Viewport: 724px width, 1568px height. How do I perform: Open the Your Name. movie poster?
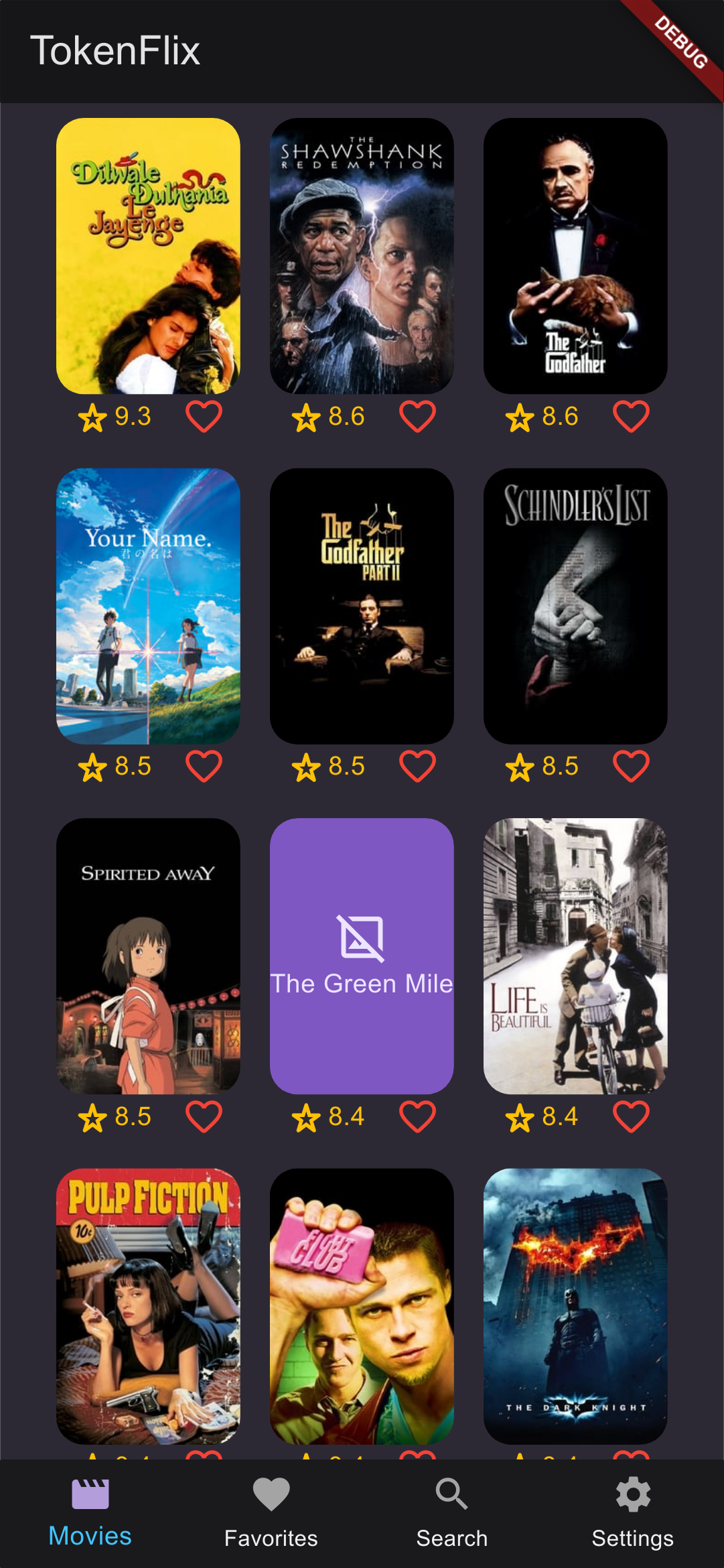(x=148, y=606)
